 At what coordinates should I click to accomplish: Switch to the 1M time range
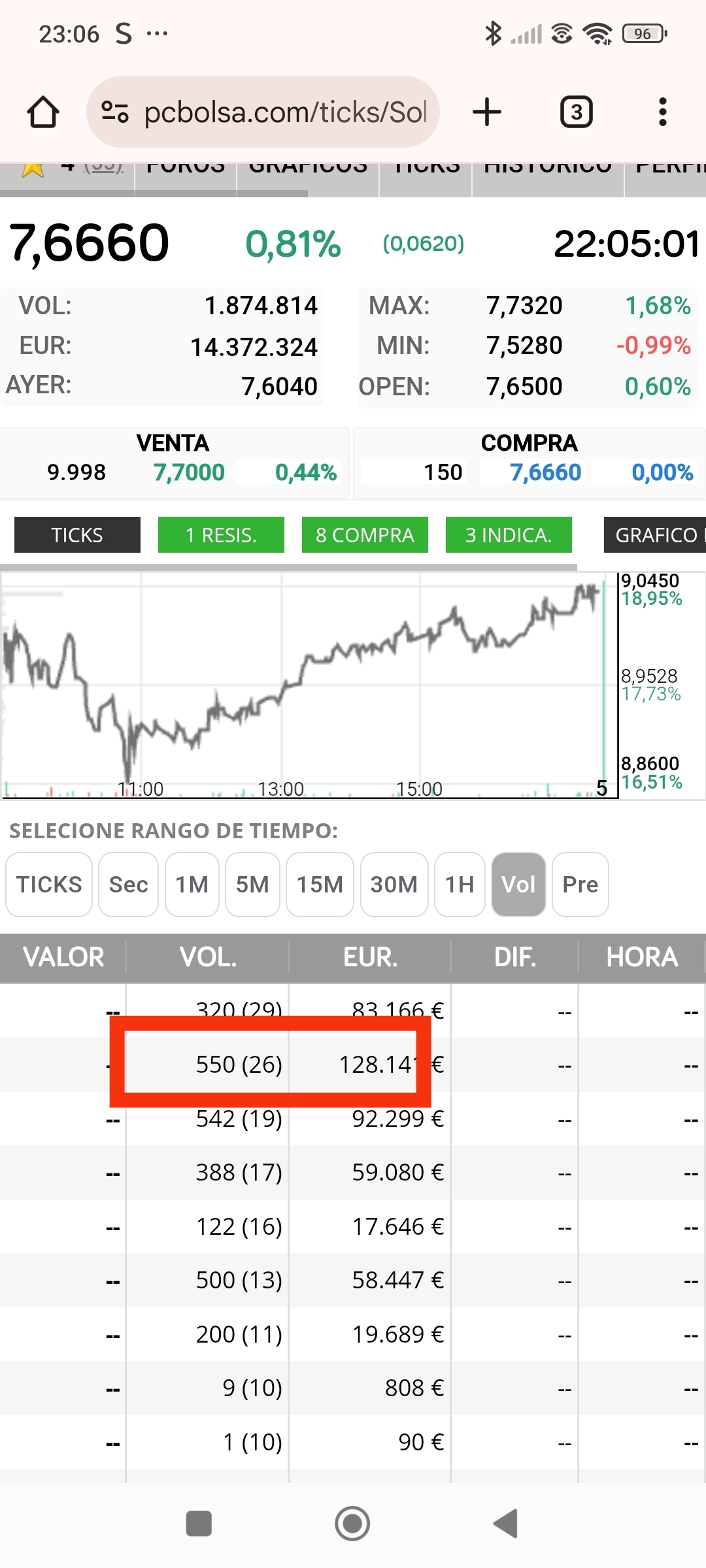tap(192, 885)
